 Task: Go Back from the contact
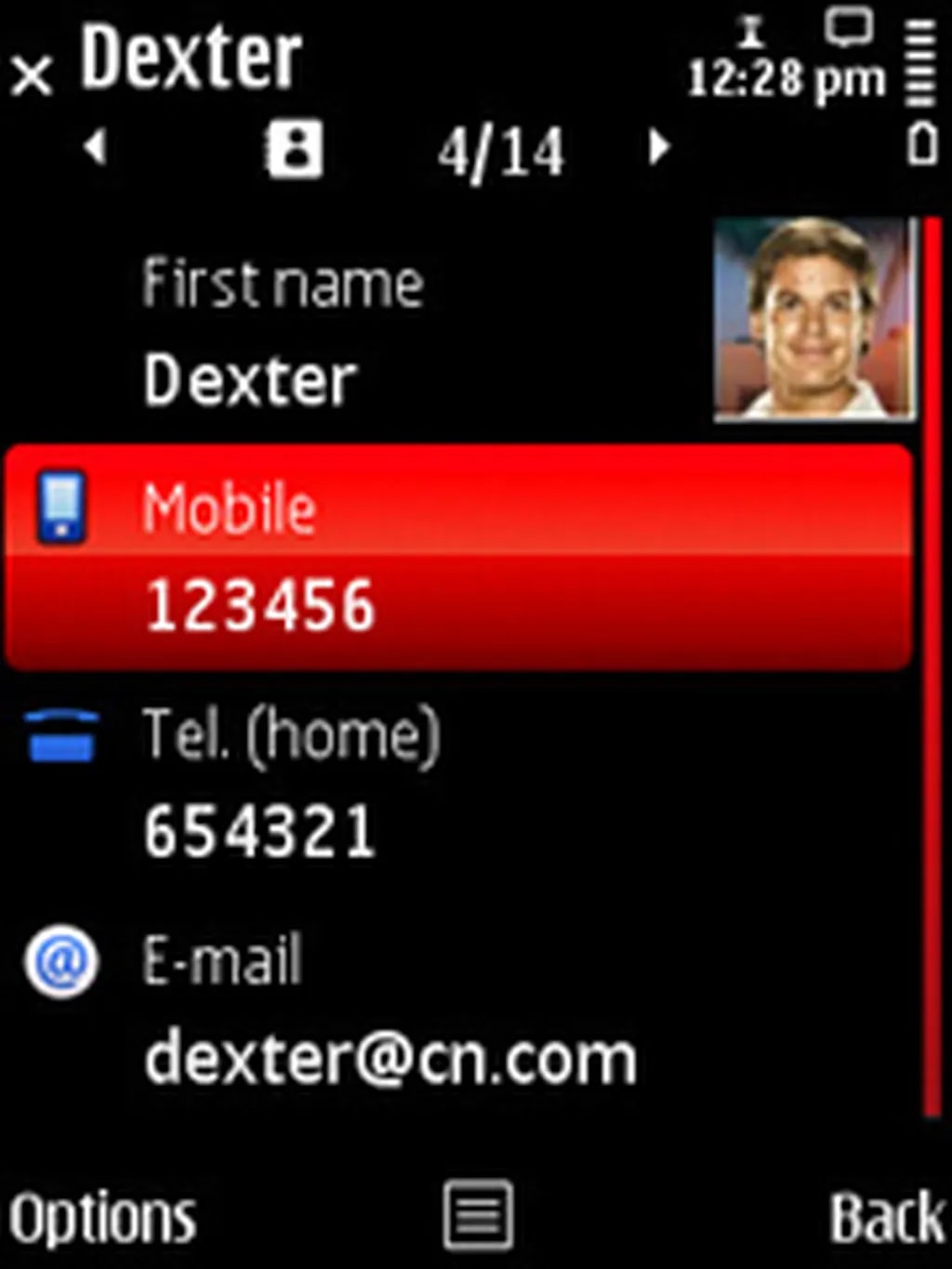click(x=887, y=1218)
